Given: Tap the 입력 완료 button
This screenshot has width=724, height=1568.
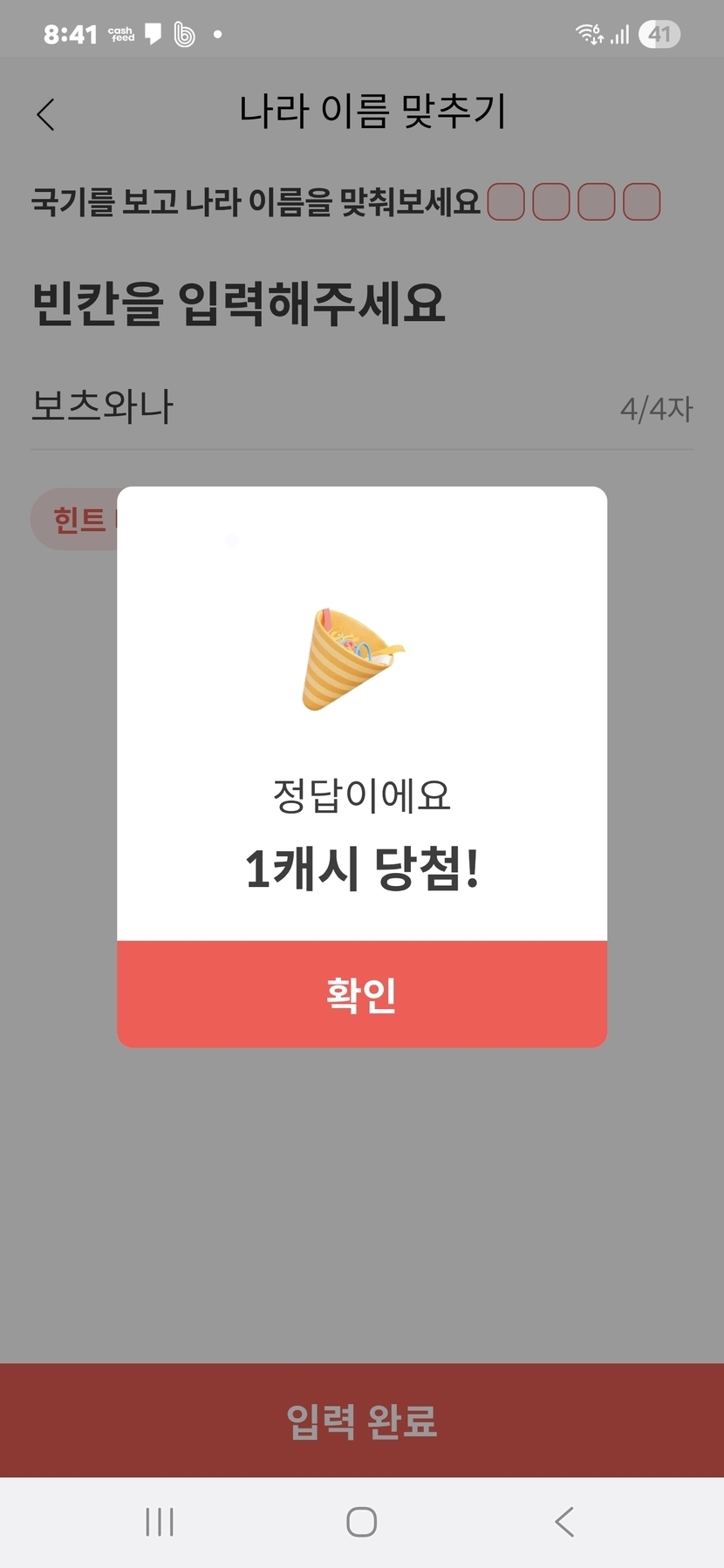Looking at the screenshot, I should [x=362, y=1420].
